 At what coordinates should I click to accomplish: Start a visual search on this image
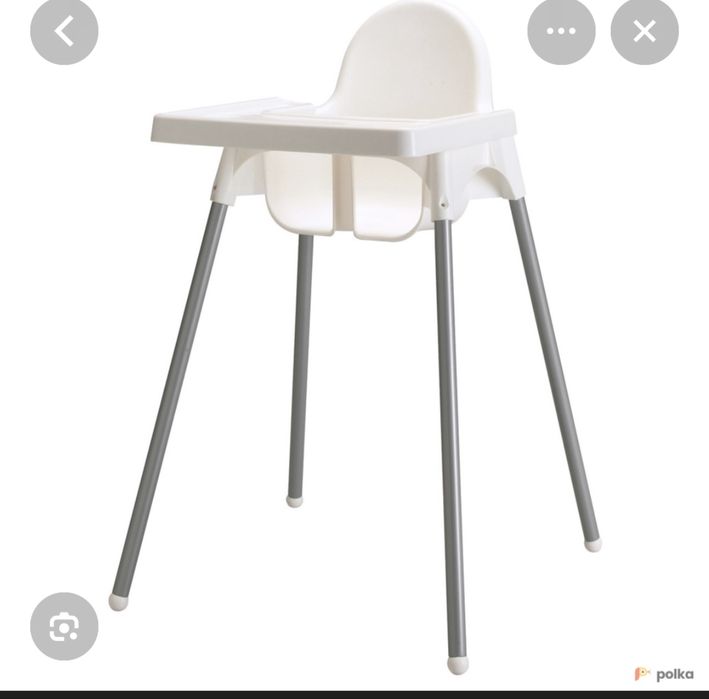coord(64,627)
